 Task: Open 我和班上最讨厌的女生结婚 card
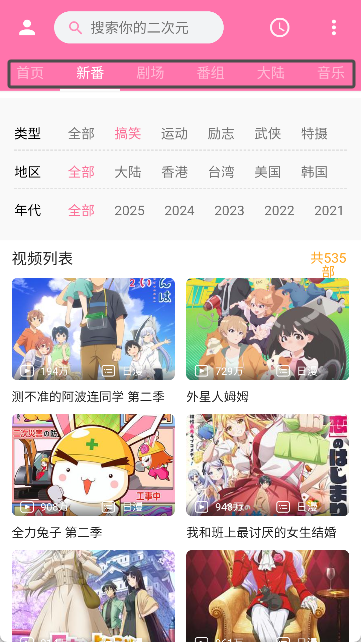tap(268, 477)
